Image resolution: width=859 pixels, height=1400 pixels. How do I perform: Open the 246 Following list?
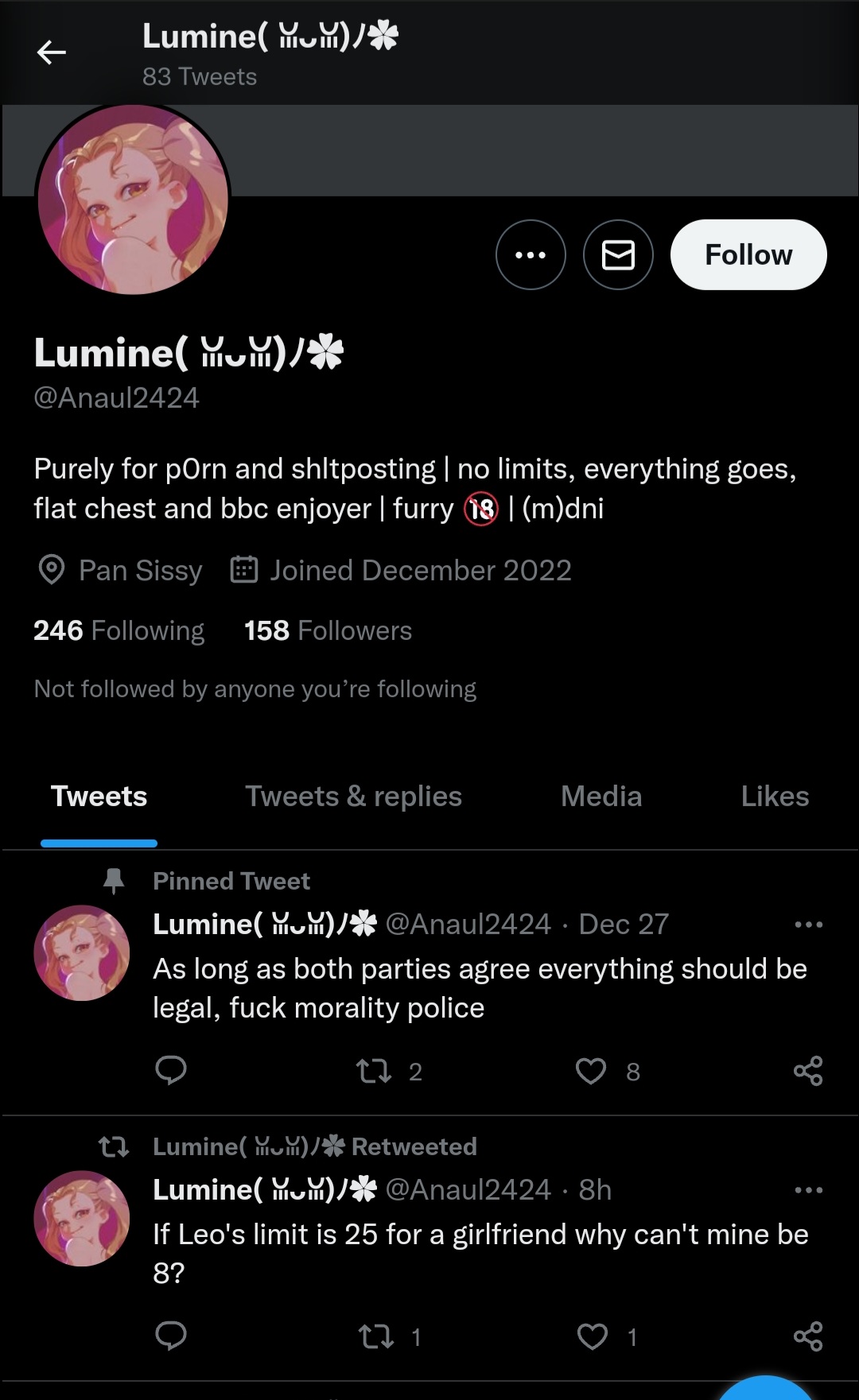coord(119,630)
